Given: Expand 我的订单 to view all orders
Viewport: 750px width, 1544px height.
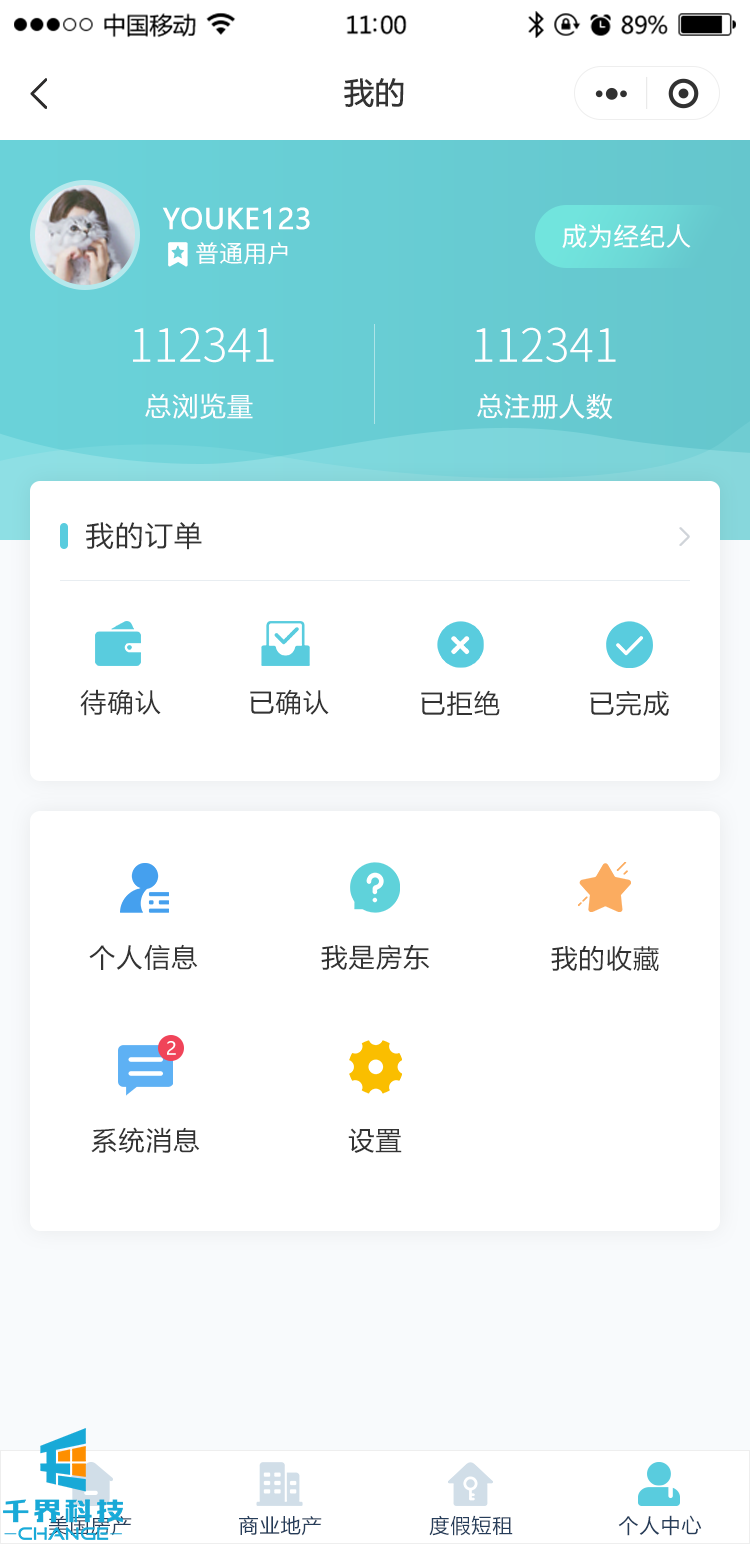Looking at the screenshot, I should click(x=684, y=537).
